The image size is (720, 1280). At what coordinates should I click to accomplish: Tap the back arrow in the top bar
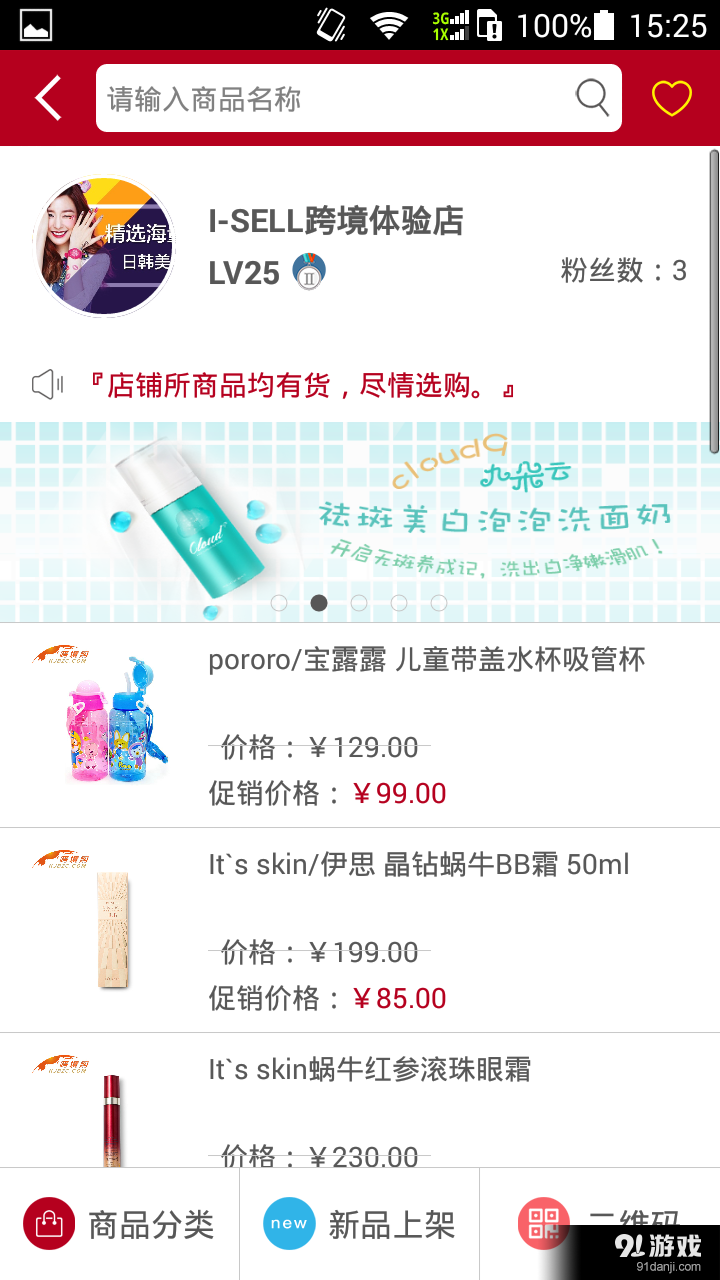[x=45, y=97]
